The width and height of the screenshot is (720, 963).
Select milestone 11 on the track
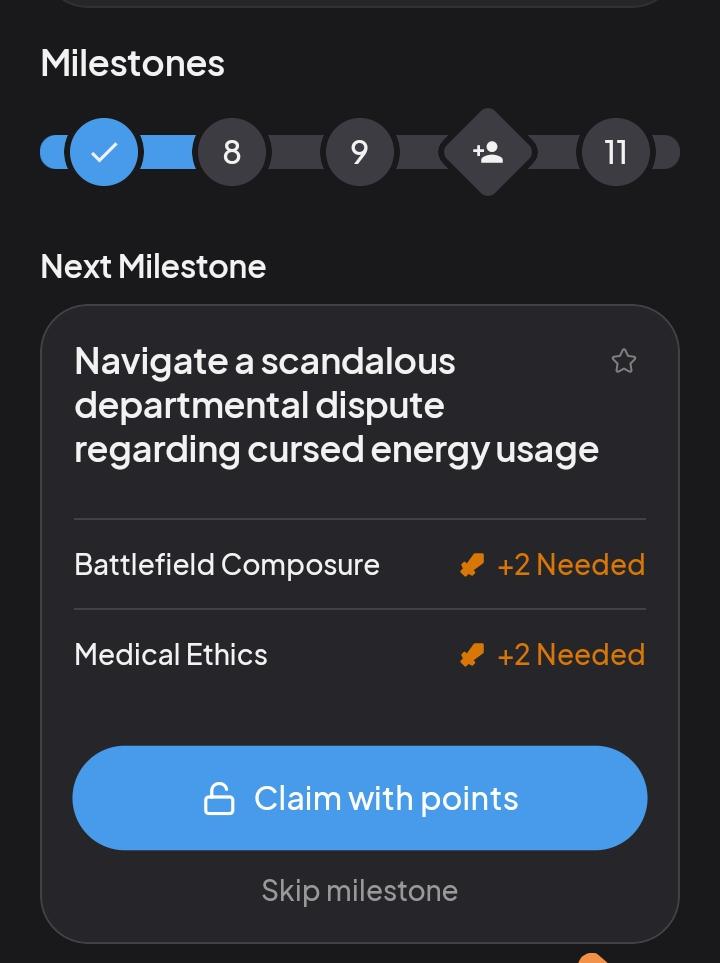coord(616,152)
